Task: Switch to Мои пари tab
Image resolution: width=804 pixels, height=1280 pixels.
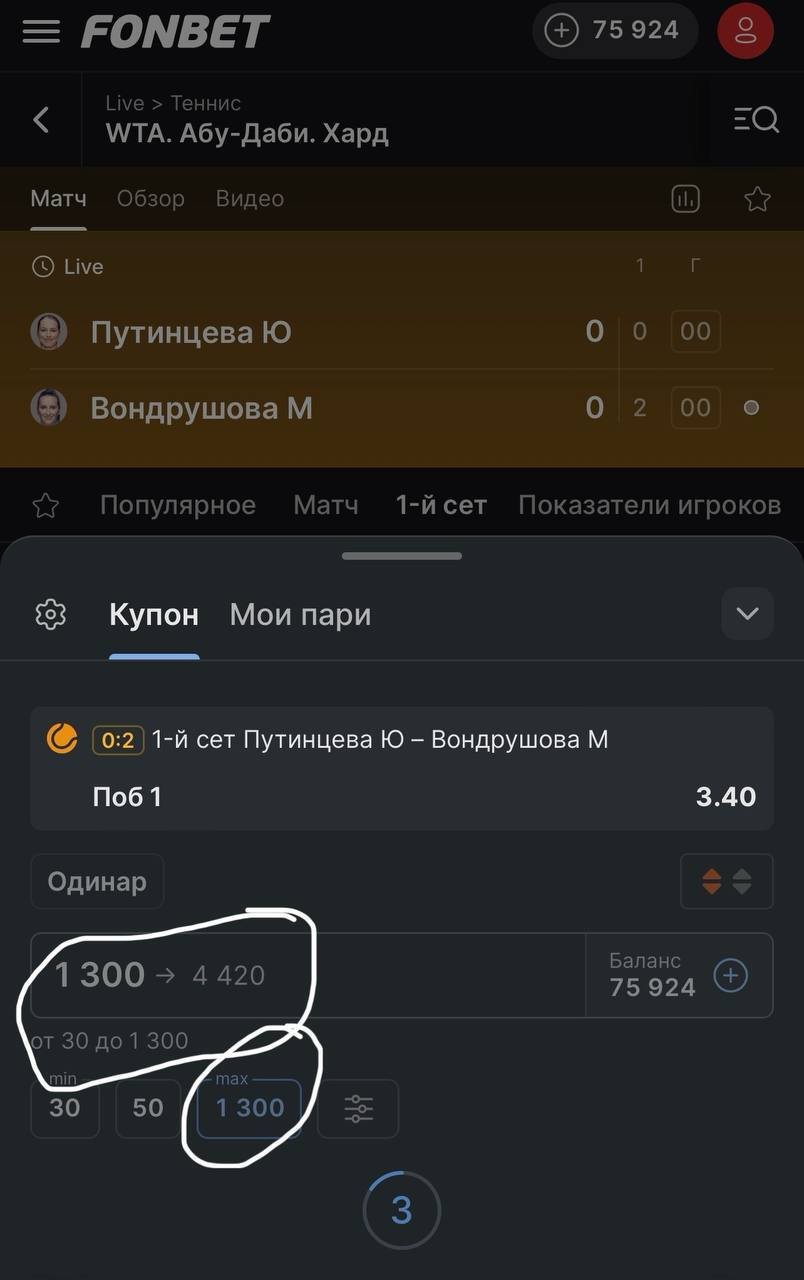Action: [300, 615]
